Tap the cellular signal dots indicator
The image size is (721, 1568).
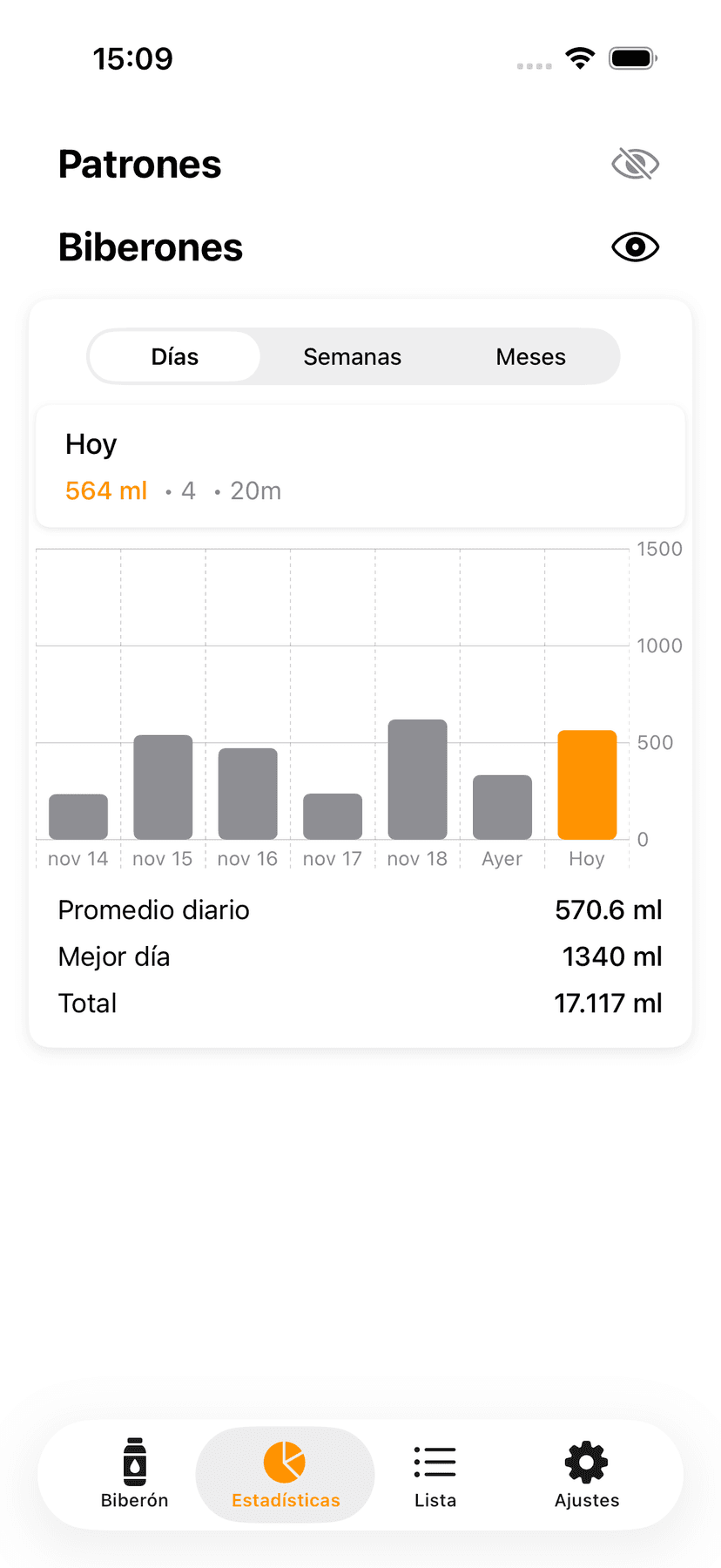[x=533, y=64]
